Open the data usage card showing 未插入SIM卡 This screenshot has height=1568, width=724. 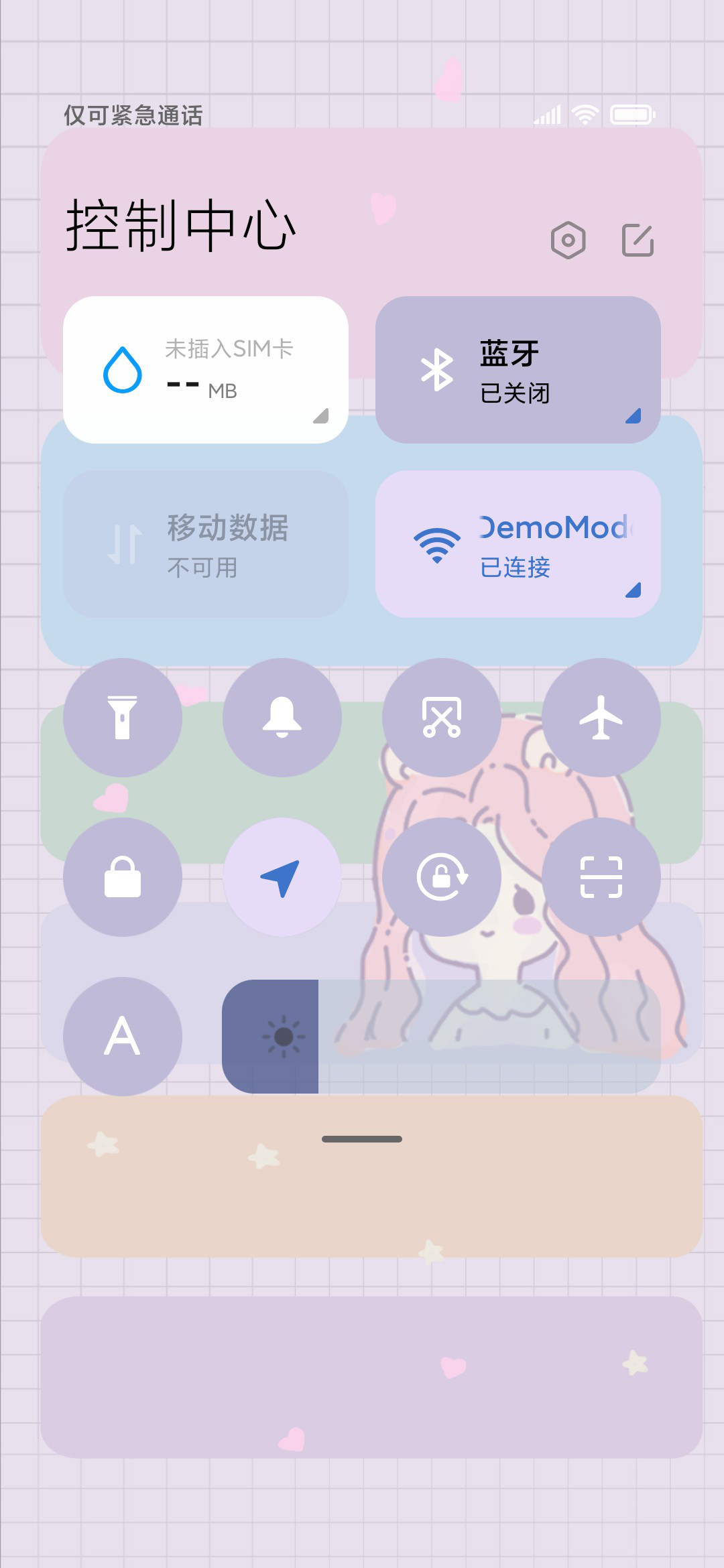(206, 370)
